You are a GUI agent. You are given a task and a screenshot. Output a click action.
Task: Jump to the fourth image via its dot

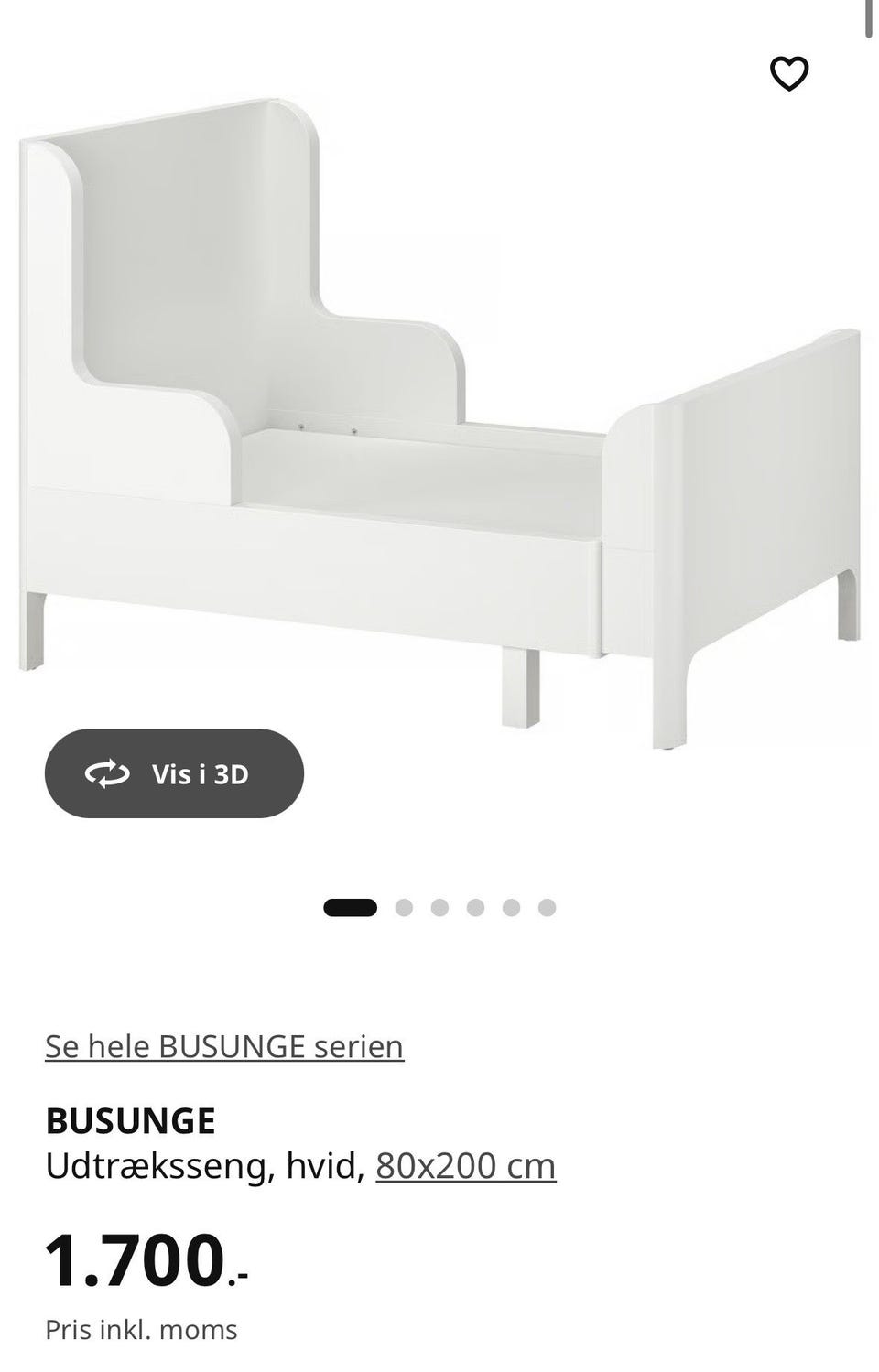click(x=475, y=907)
